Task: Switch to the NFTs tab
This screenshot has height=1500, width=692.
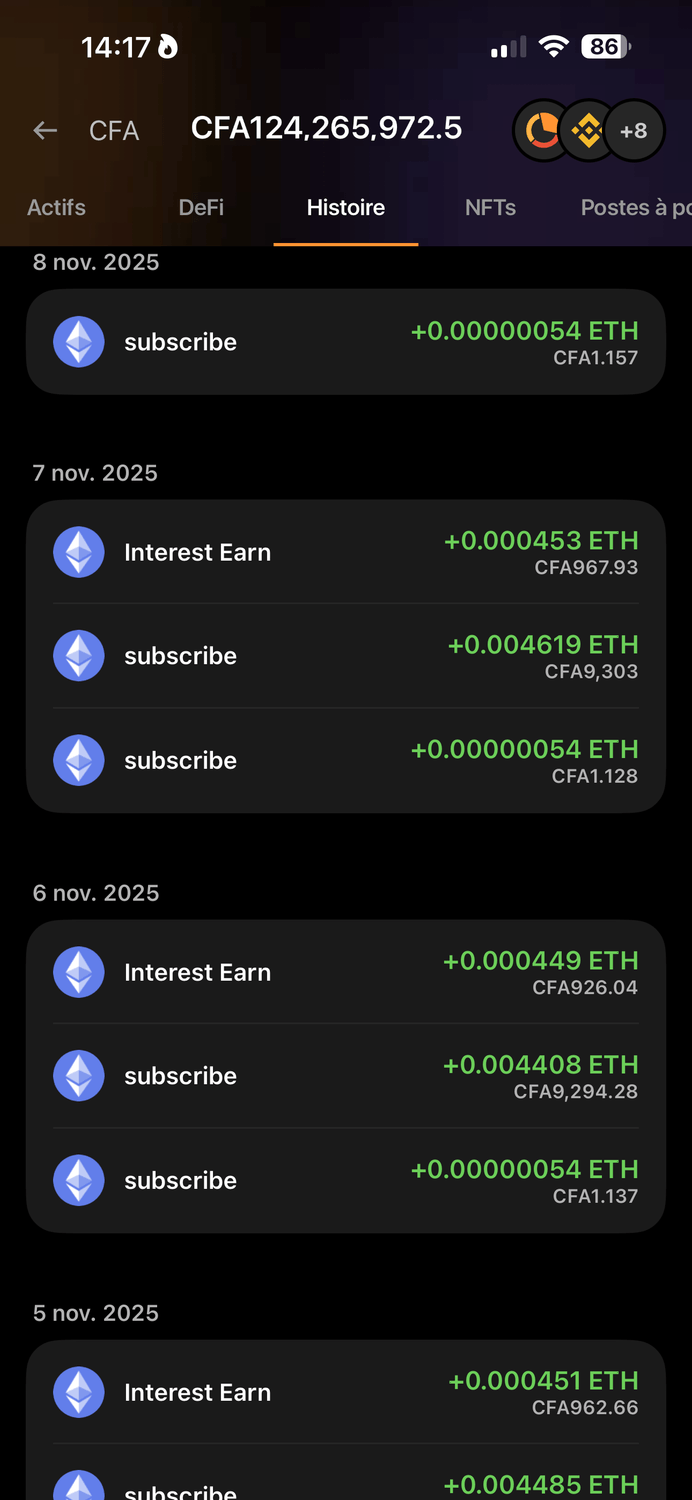Action: coord(490,208)
